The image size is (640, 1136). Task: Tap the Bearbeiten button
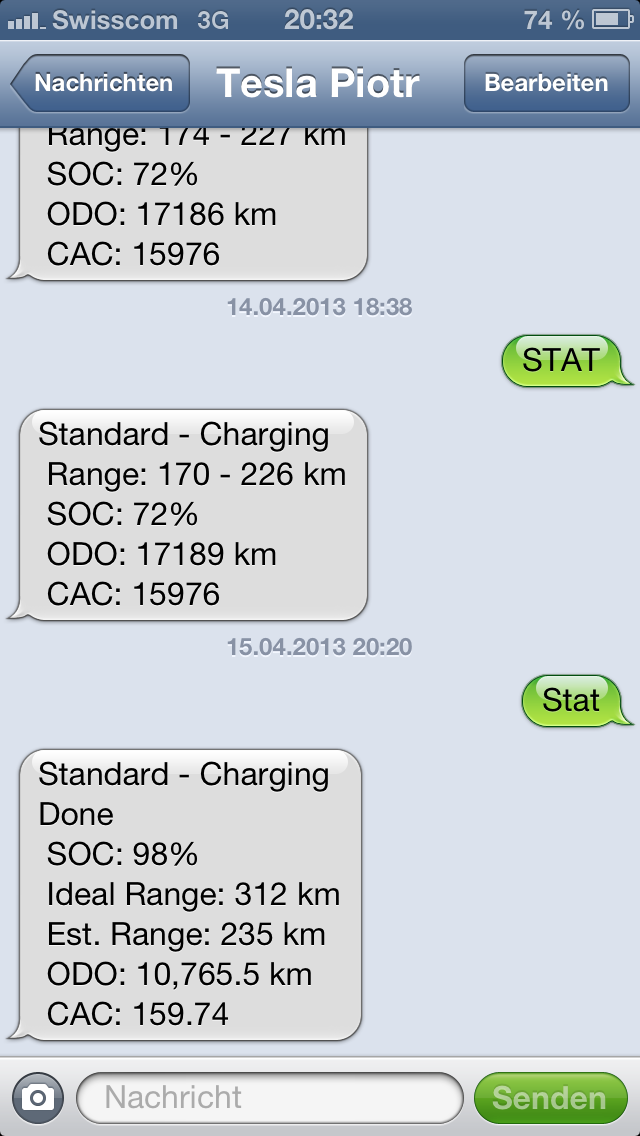(x=546, y=84)
